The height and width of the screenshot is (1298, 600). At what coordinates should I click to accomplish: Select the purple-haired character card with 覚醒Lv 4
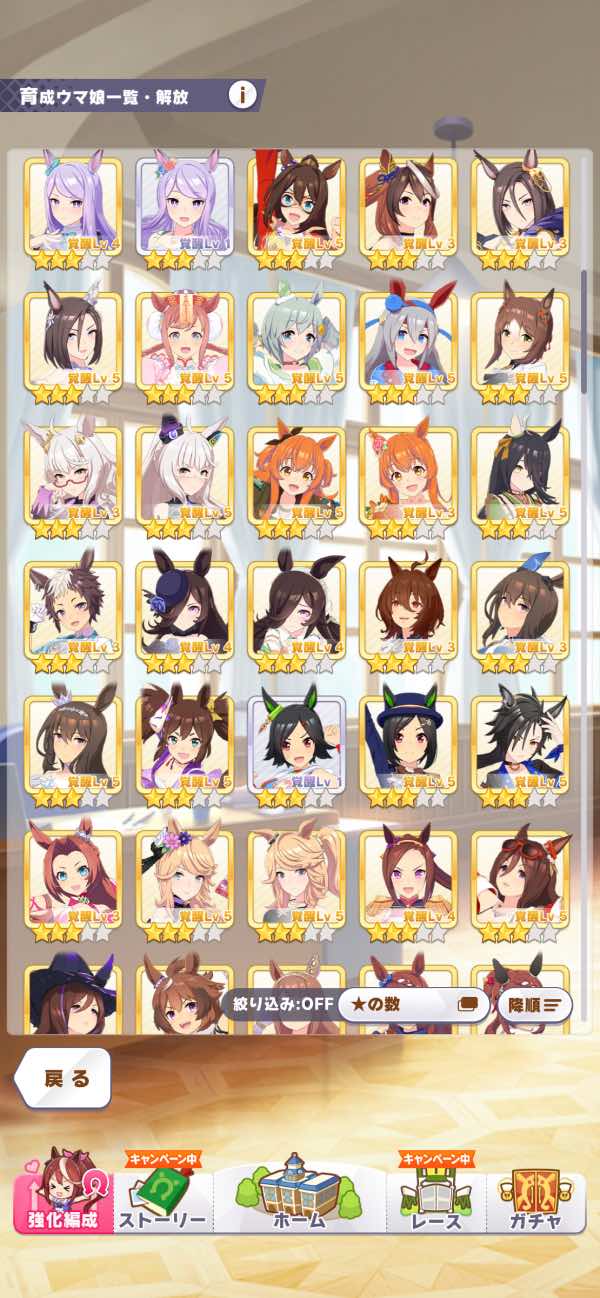coord(73,205)
